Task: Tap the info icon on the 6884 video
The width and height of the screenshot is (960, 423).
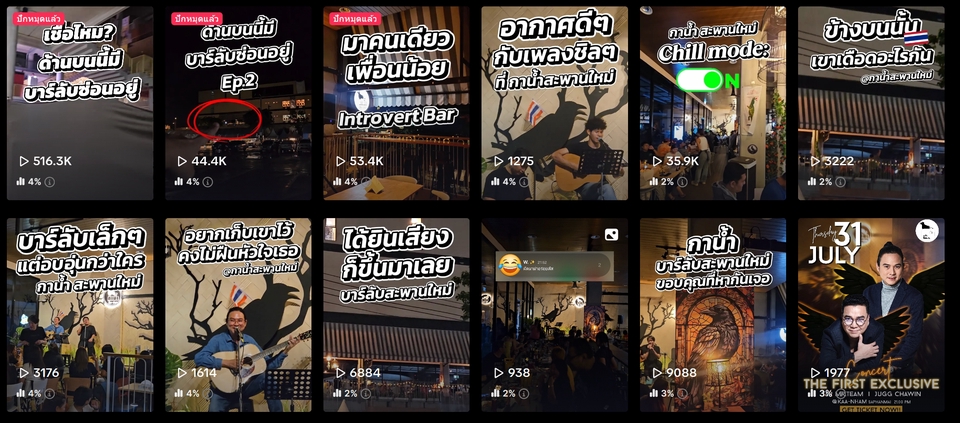Action: pos(367,394)
